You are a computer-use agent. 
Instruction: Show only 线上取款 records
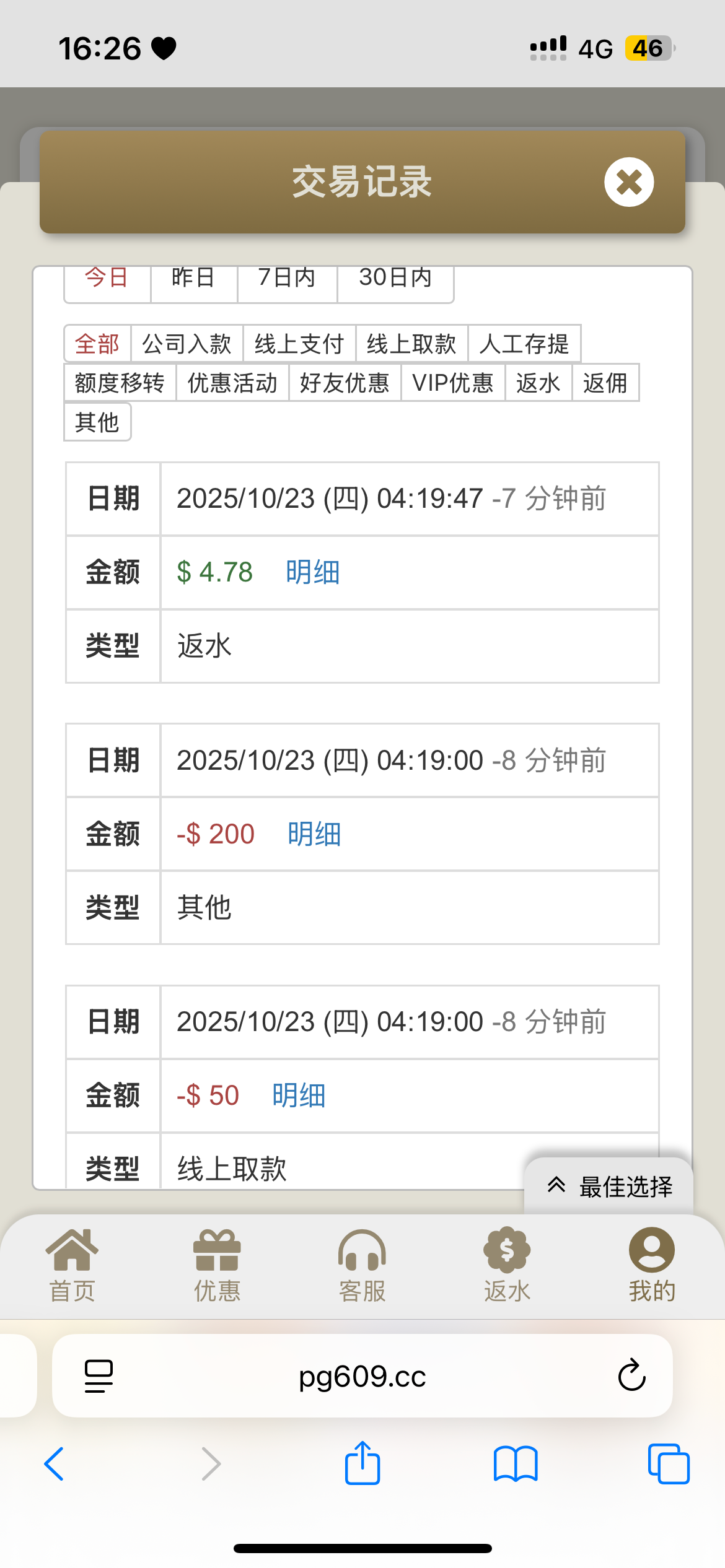pyautogui.click(x=411, y=344)
